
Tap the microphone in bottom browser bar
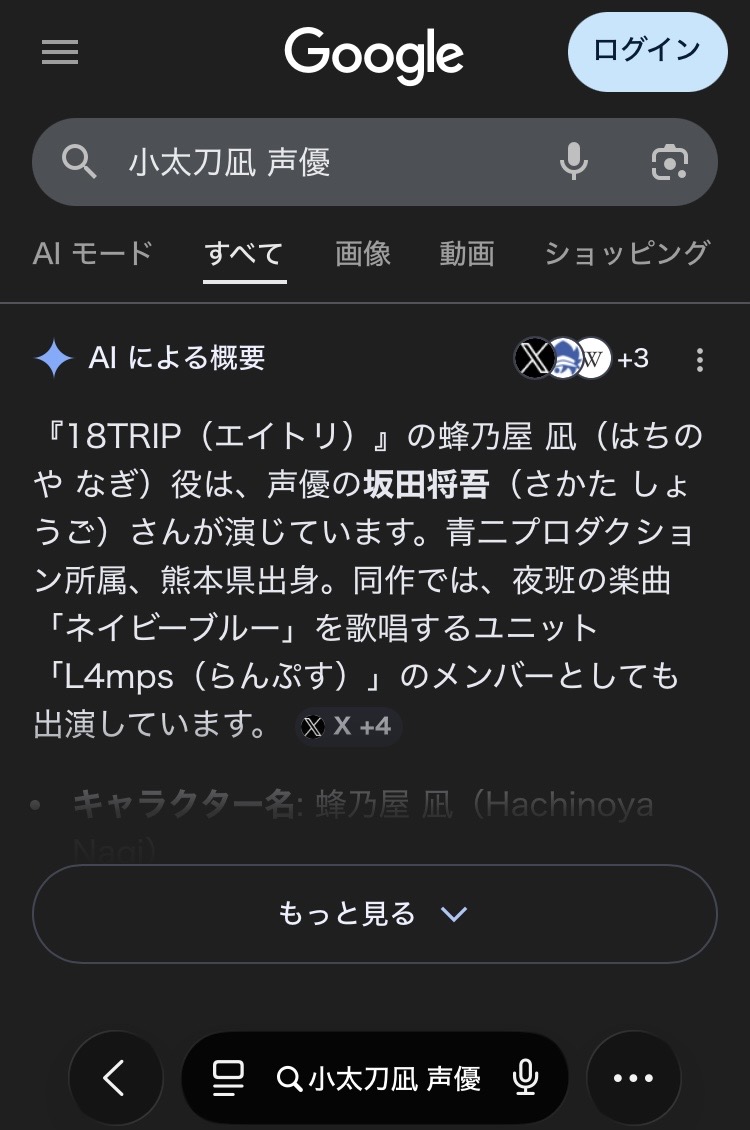(x=524, y=1078)
